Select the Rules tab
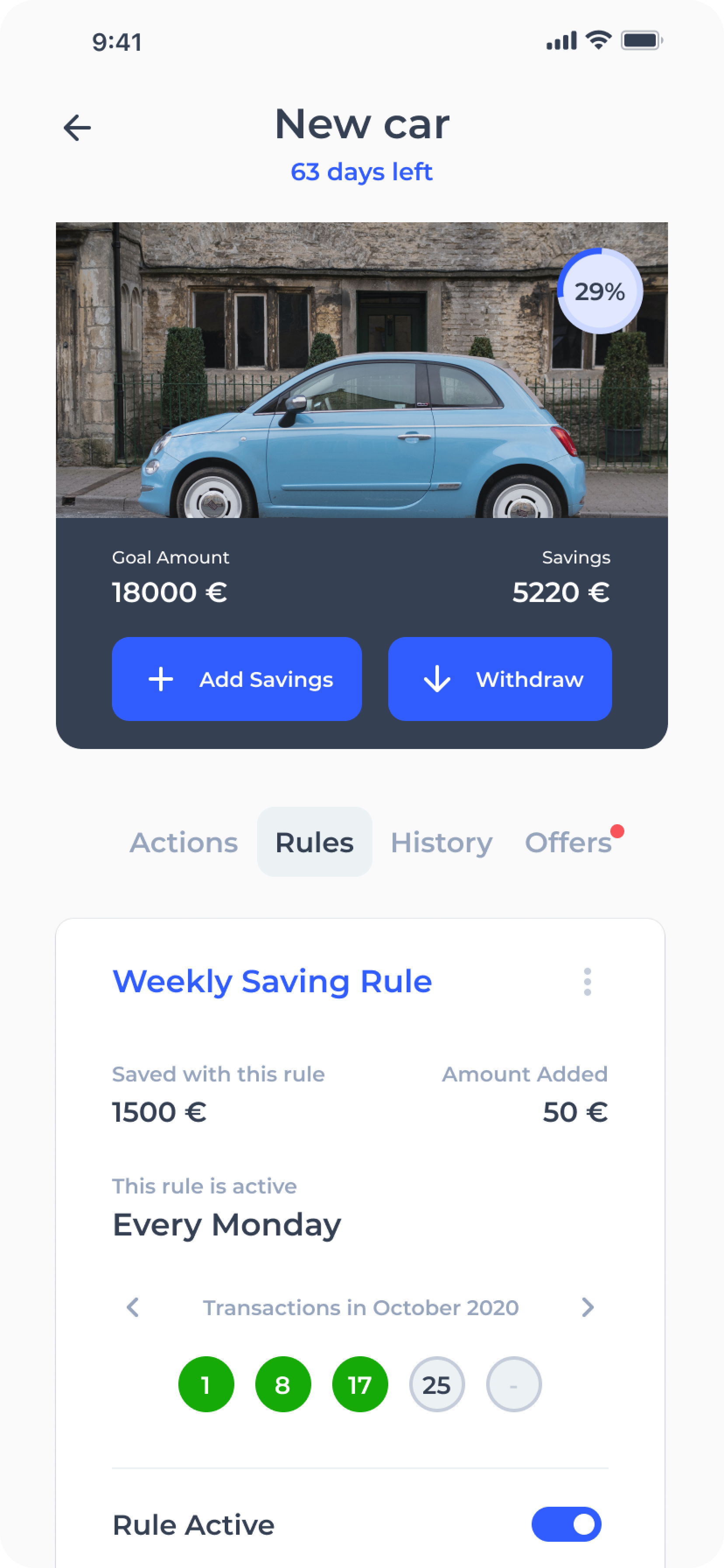Screen dimensions: 724x1568 point(314,842)
